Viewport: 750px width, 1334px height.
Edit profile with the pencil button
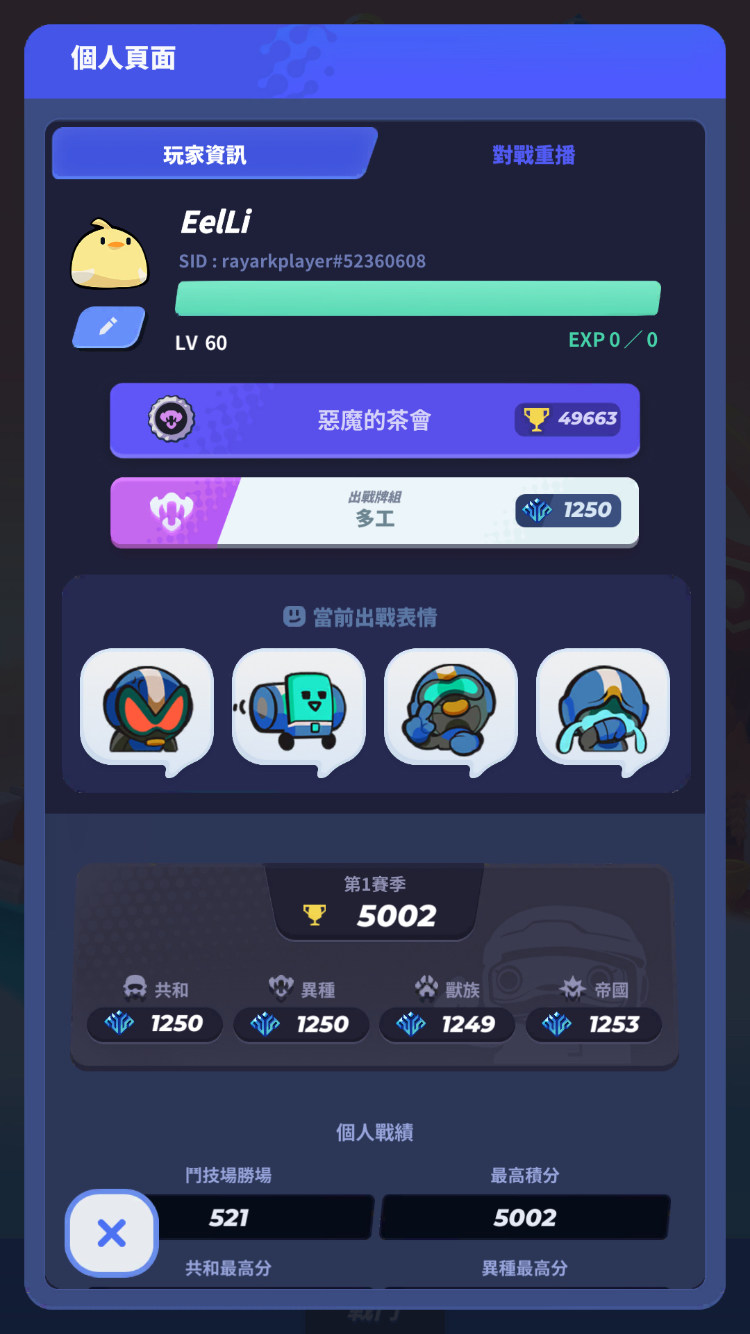108,327
